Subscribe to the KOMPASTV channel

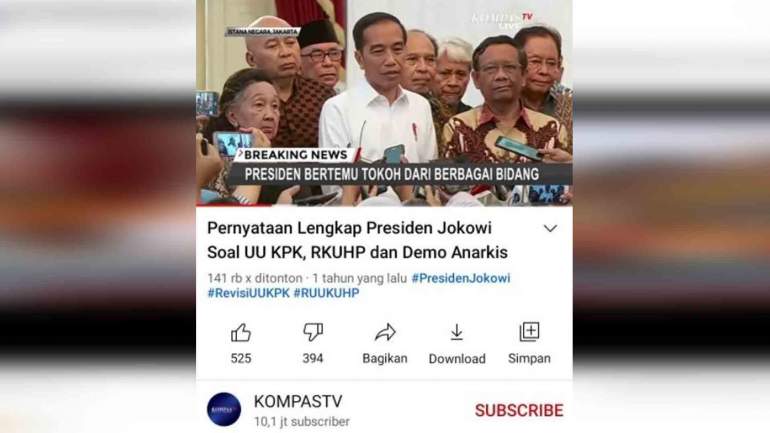click(x=518, y=410)
